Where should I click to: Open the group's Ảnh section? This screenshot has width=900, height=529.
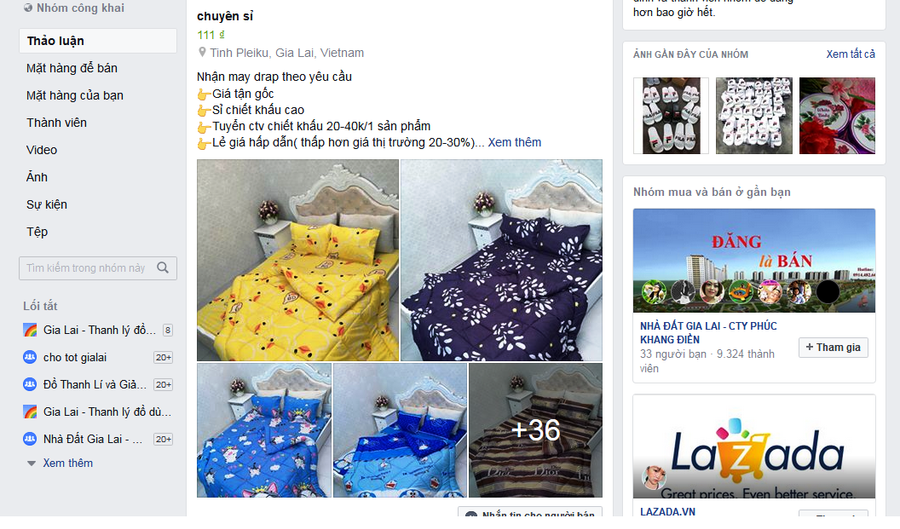[x=37, y=177]
